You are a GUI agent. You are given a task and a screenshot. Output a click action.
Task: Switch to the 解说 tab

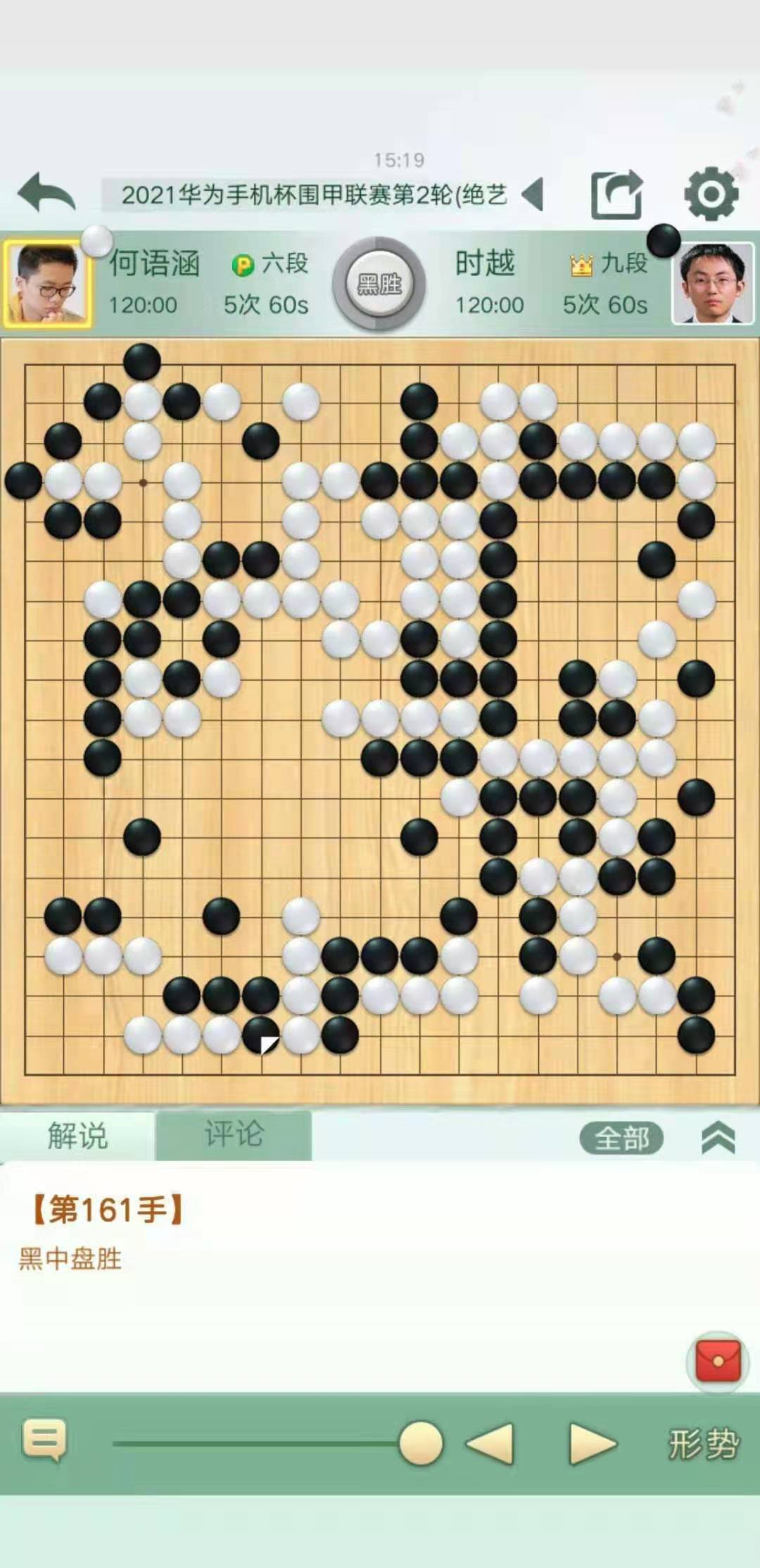point(77,1136)
